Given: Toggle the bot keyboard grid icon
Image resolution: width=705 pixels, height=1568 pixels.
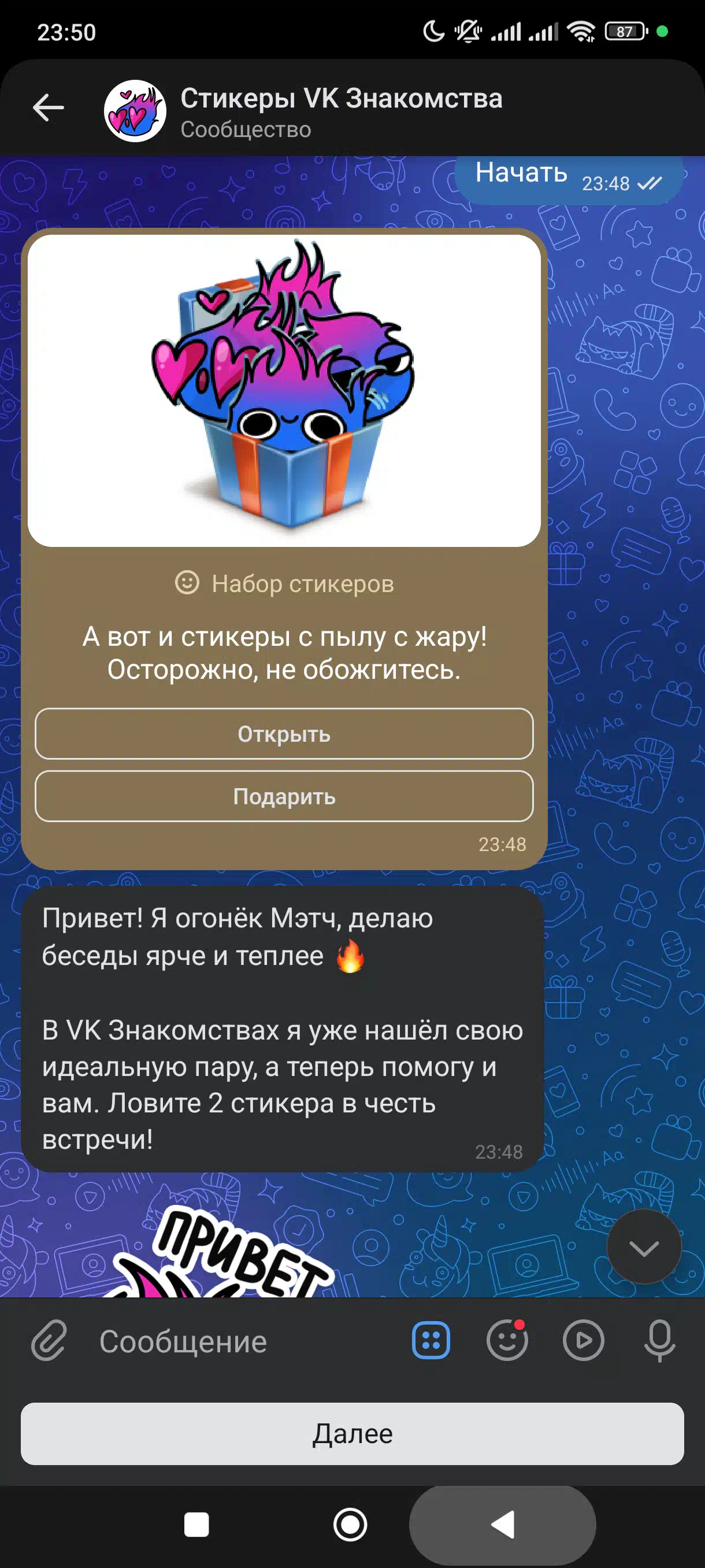Looking at the screenshot, I should pyautogui.click(x=431, y=1340).
